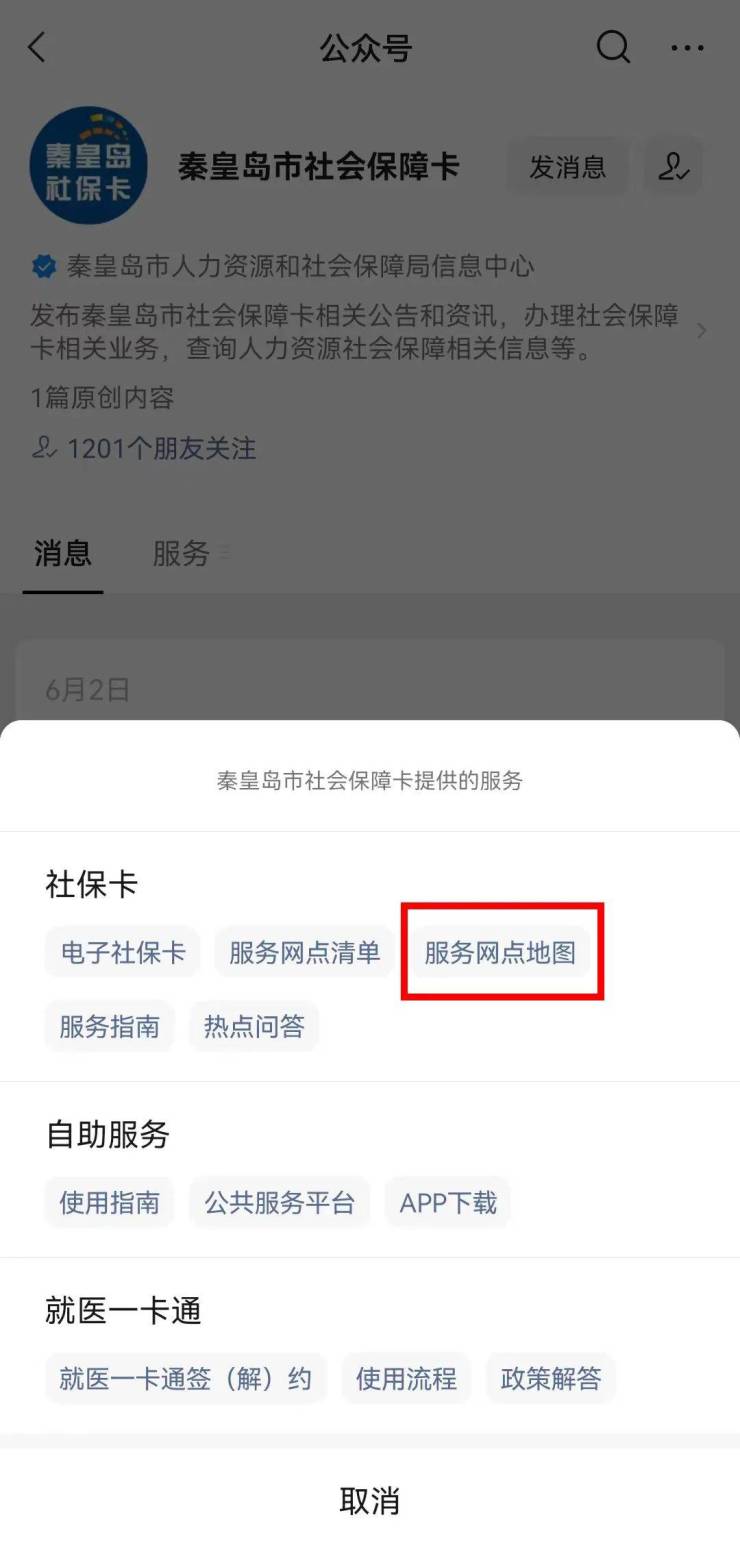Tap the 发消息 button
The width and height of the screenshot is (740, 1550).
click(567, 166)
